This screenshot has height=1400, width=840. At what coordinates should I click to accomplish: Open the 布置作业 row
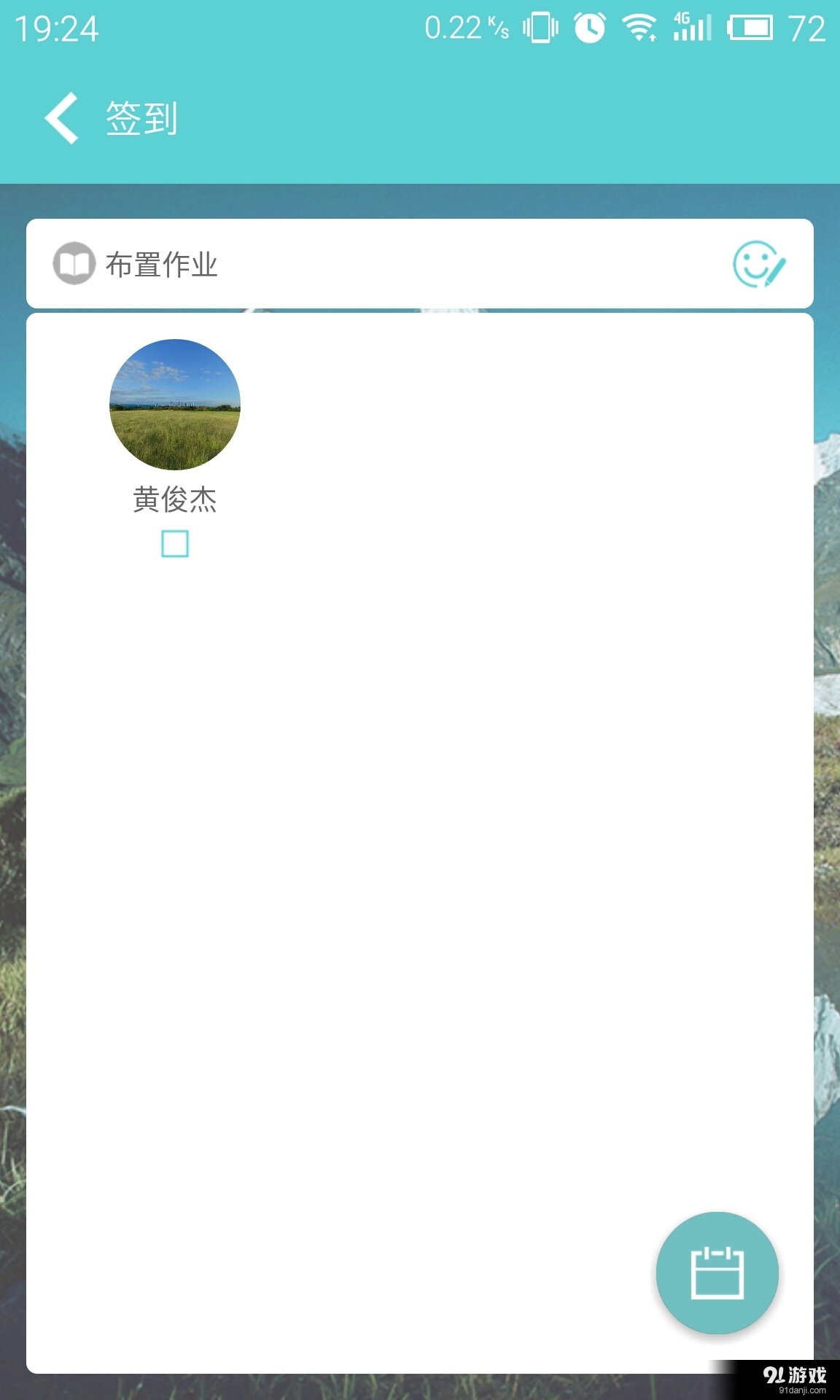click(162, 264)
